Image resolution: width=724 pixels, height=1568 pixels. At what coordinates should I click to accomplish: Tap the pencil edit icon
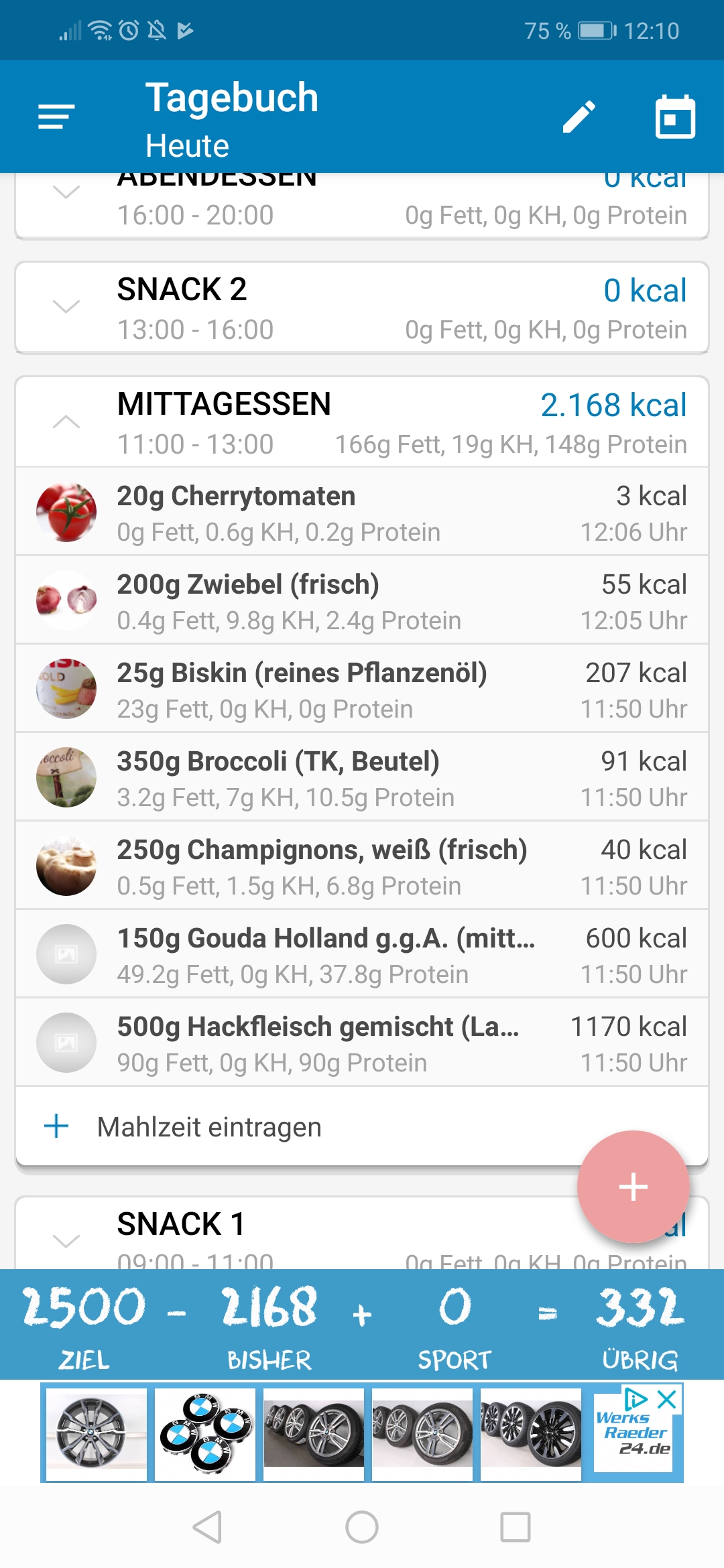(579, 117)
